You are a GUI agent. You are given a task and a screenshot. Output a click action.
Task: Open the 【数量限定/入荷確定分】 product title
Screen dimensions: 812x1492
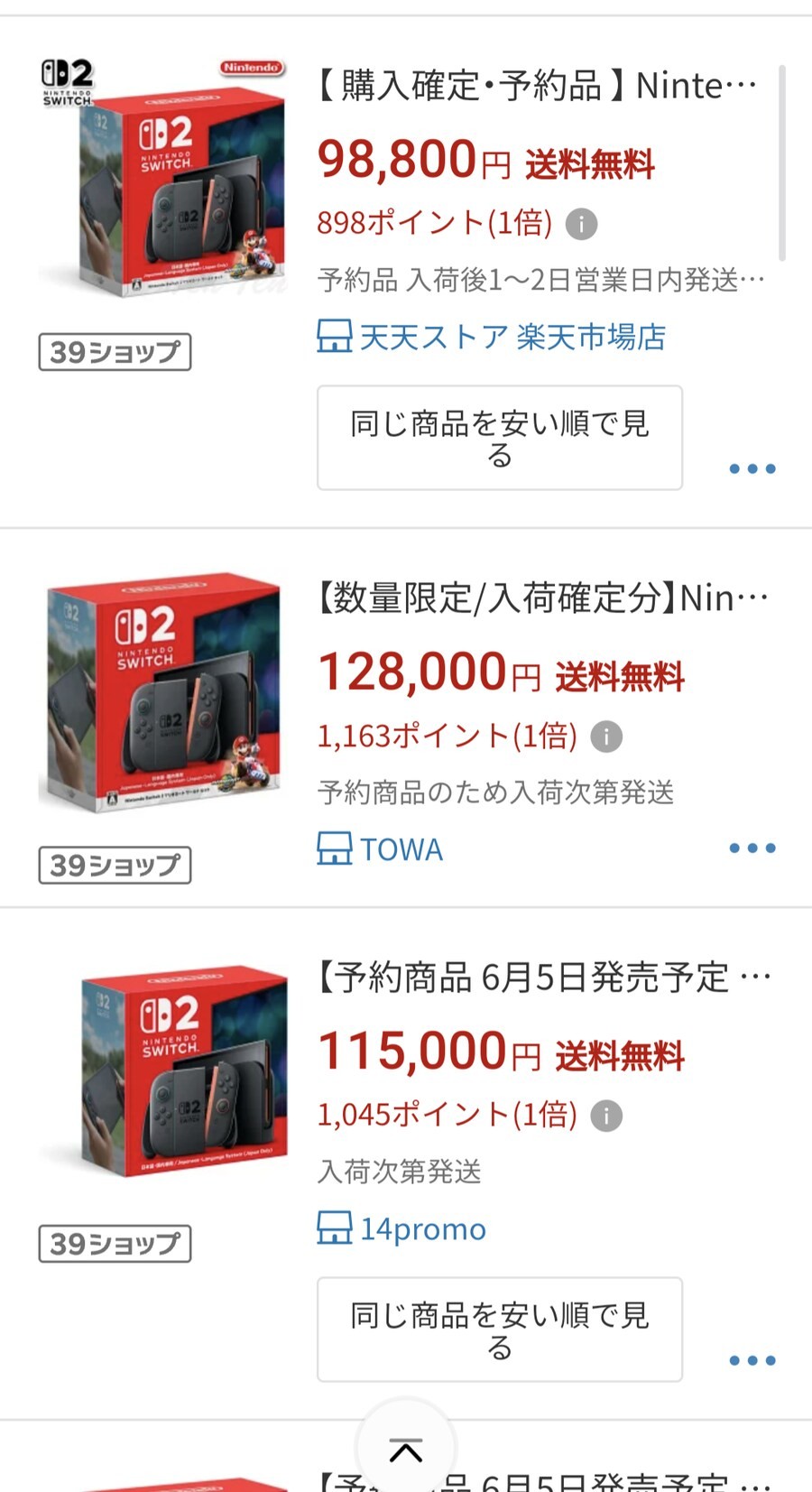[541, 598]
